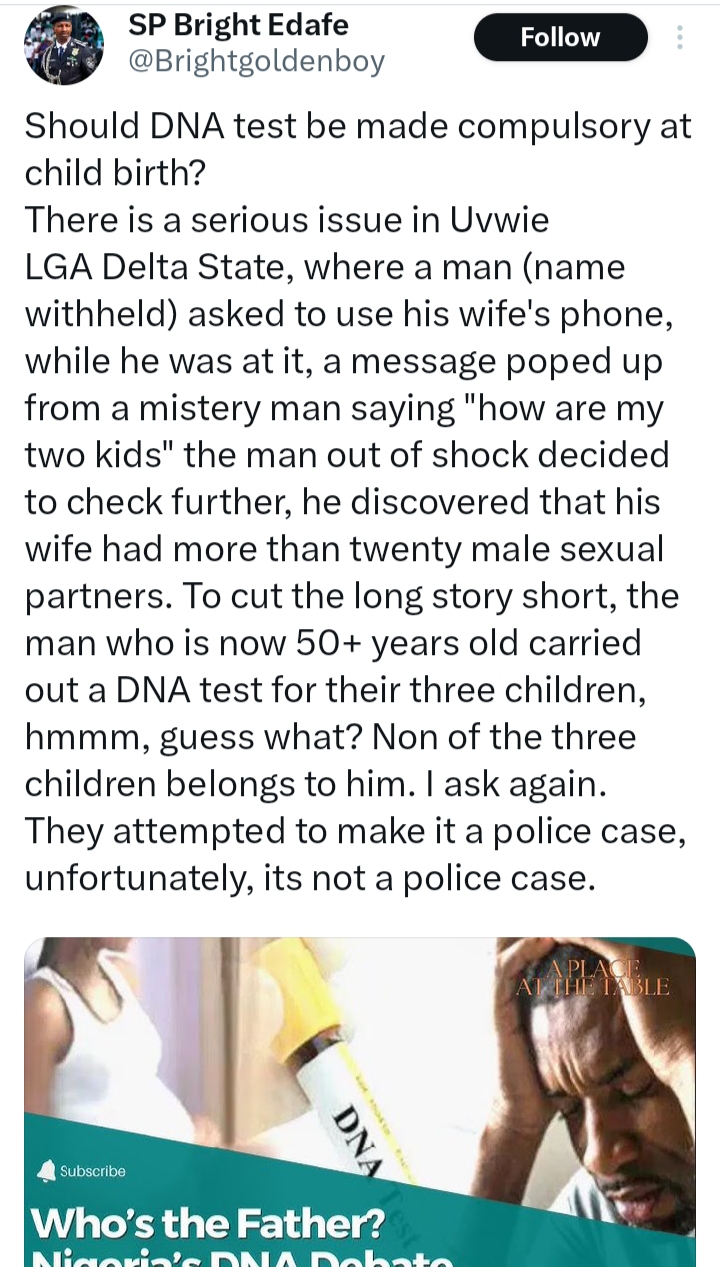The height and width of the screenshot is (1267, 720).
Task: Open SP Bright Edafe's profile picture
Action: point(63,45)
